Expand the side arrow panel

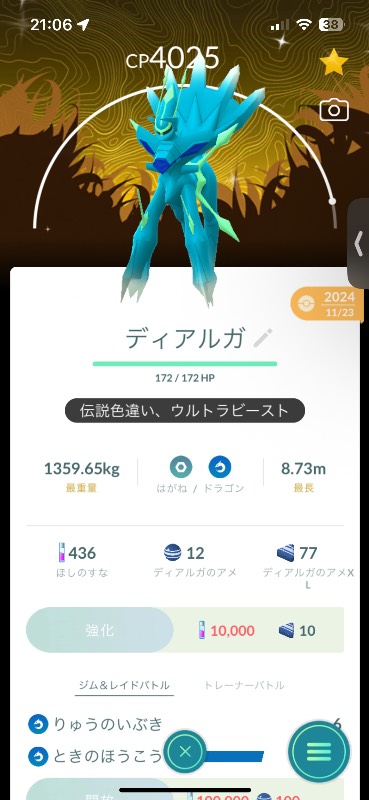coord(359,244)
